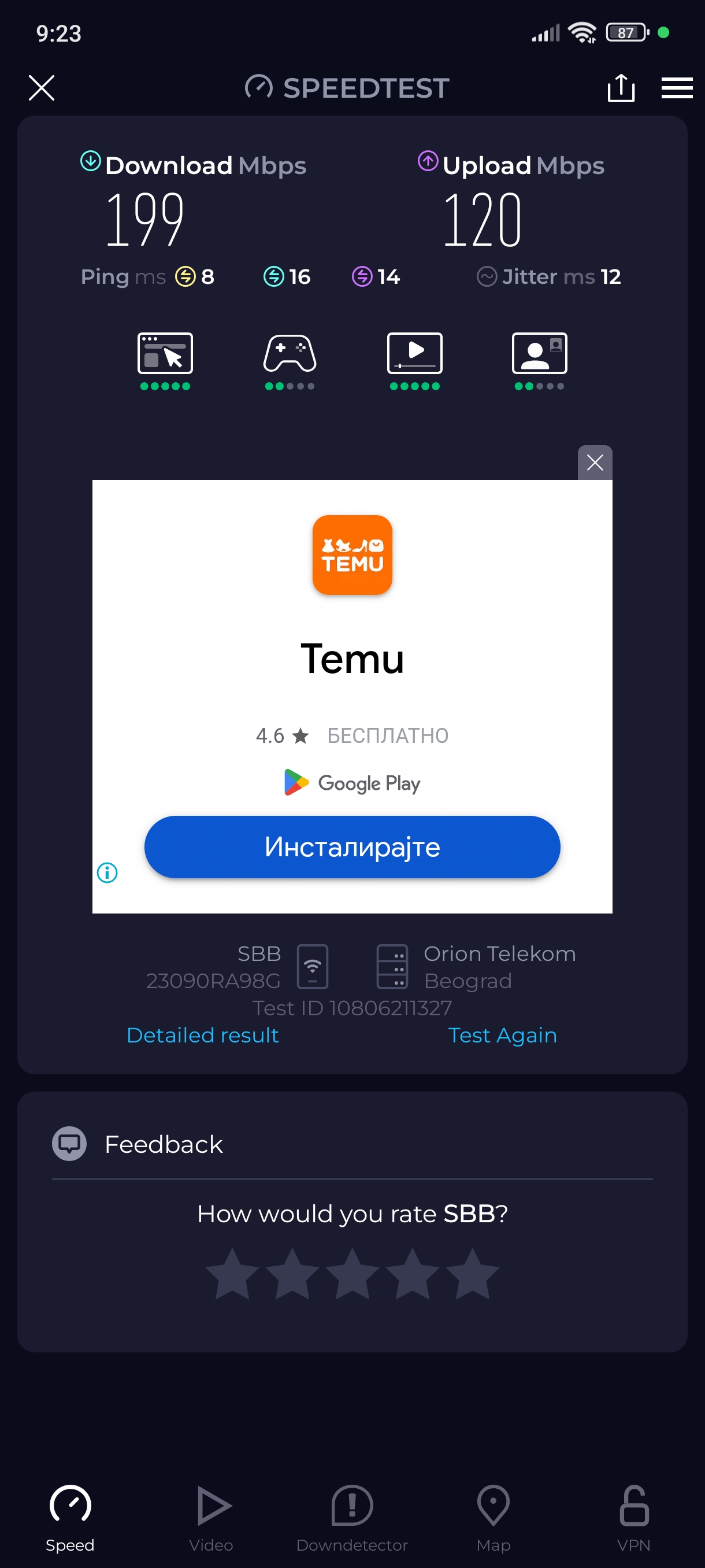This screenshot has width=705, height=1568.
Task: Rate SBB five stars
Action: coord(472,1273)
